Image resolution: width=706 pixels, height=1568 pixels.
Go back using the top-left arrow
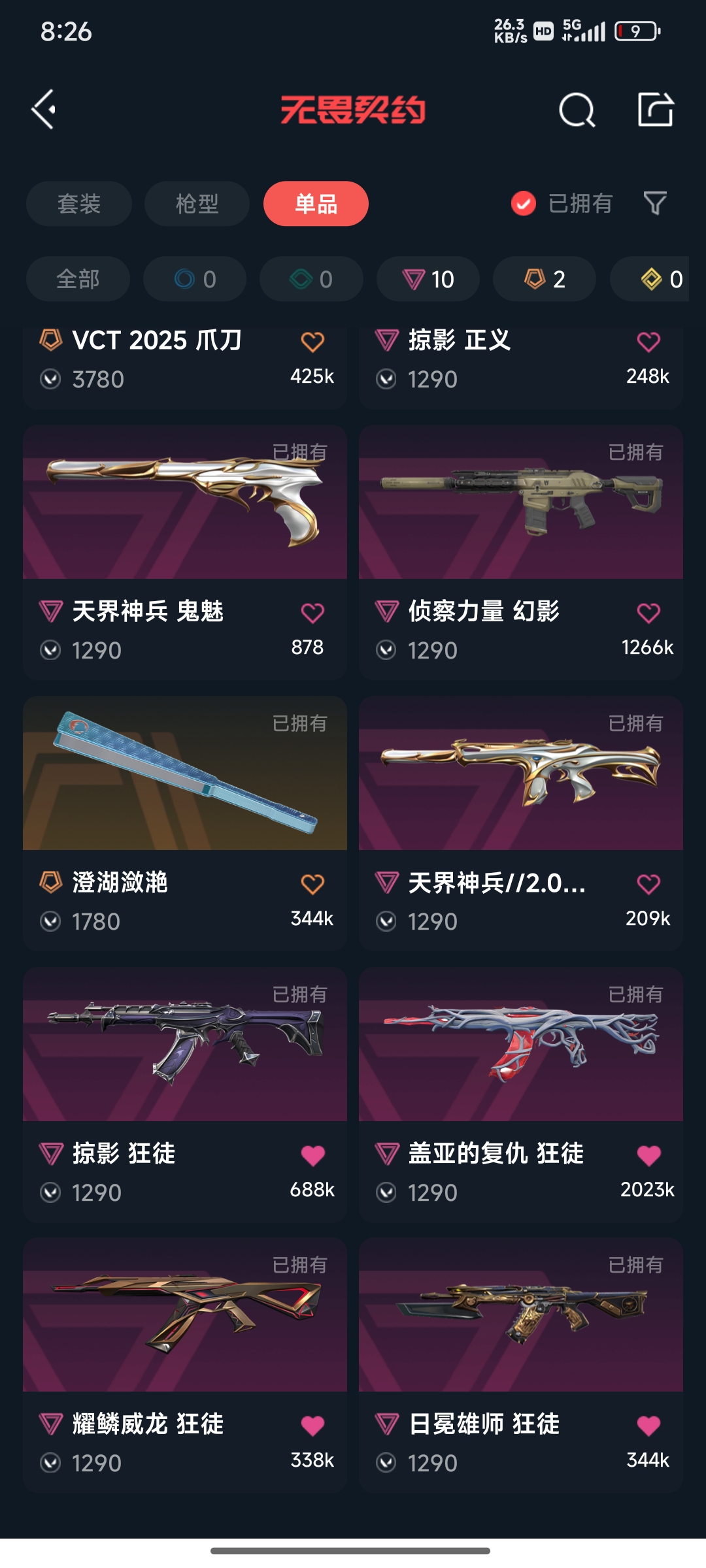pos(44,109)
